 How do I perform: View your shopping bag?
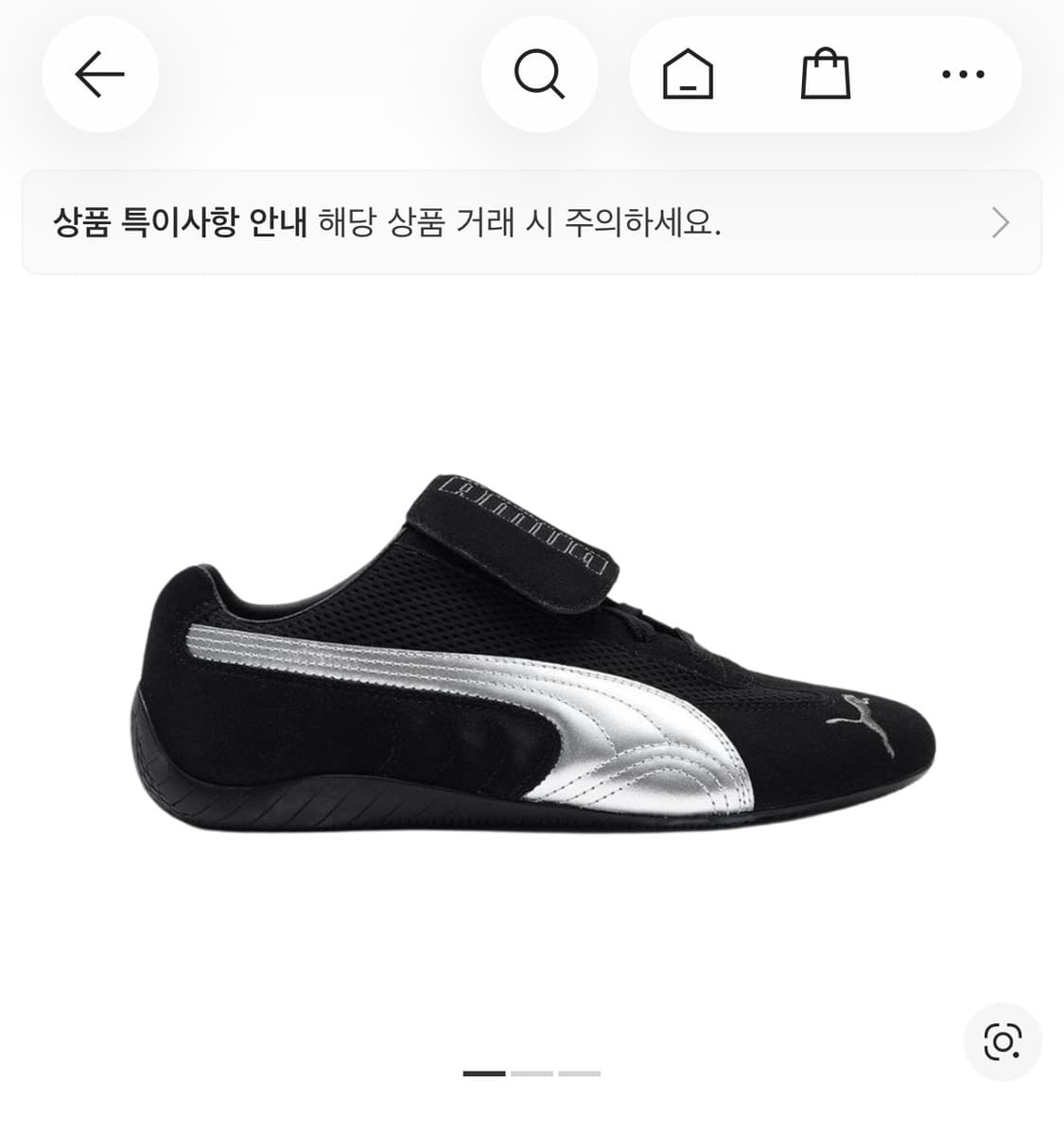click(x=827, y=76)
